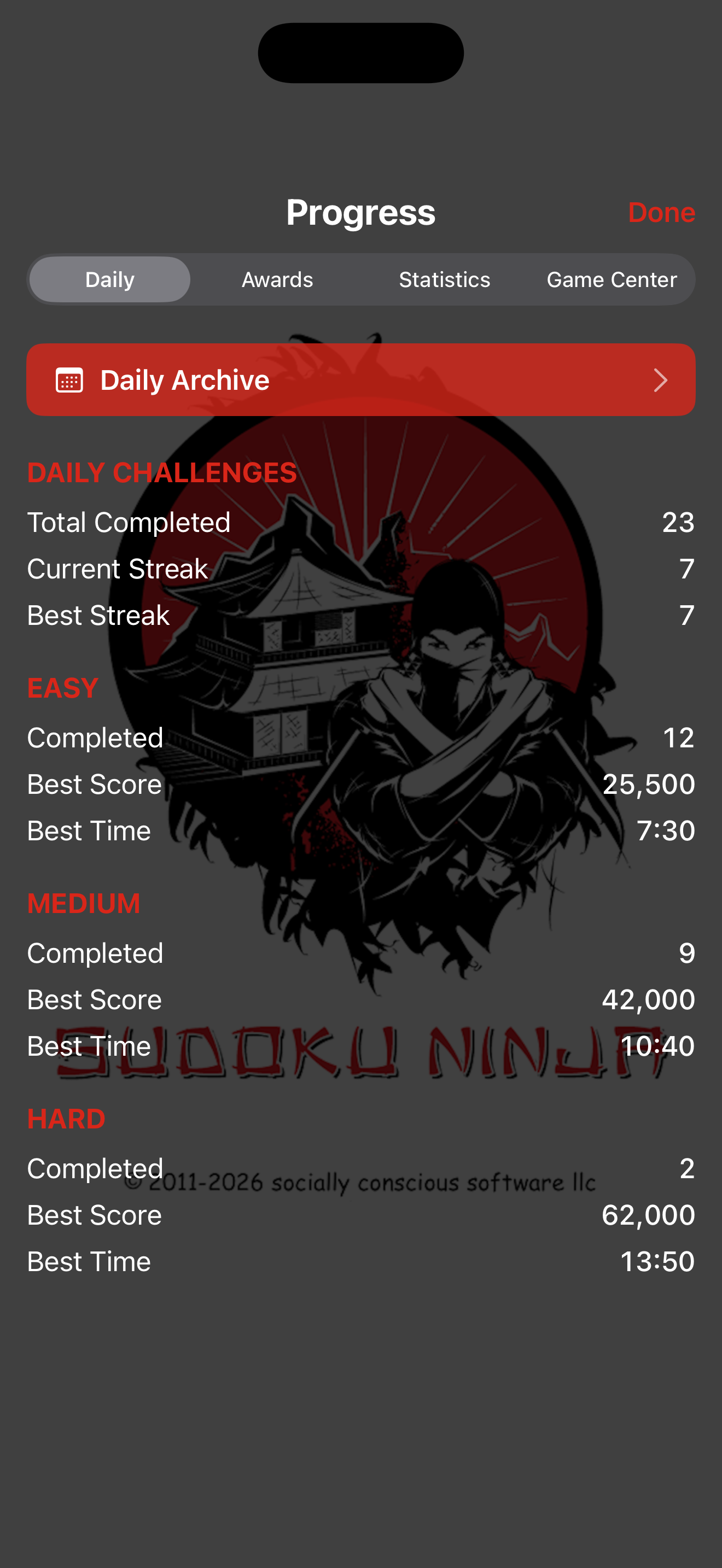Open the Daily Archive
The height and width of the screenshot is (1568, 722).
point(361,379)
